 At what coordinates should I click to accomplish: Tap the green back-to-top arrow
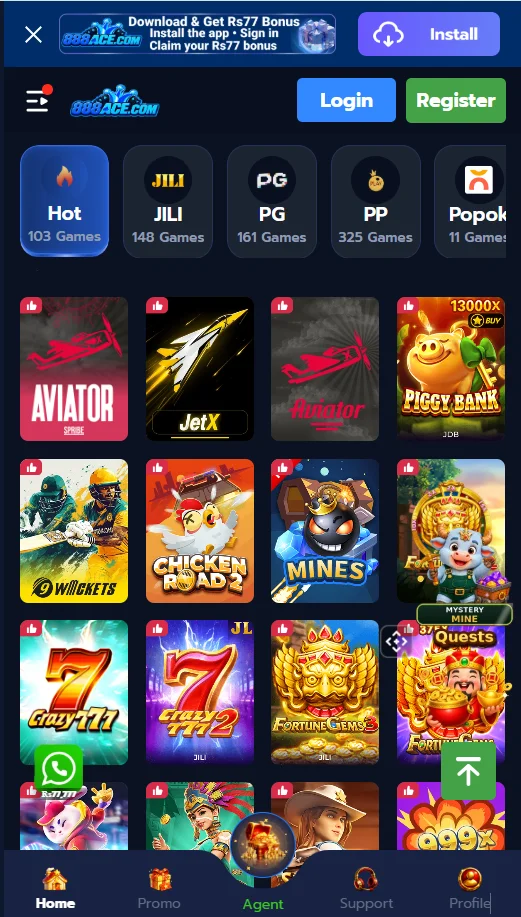tap(468, 772)
